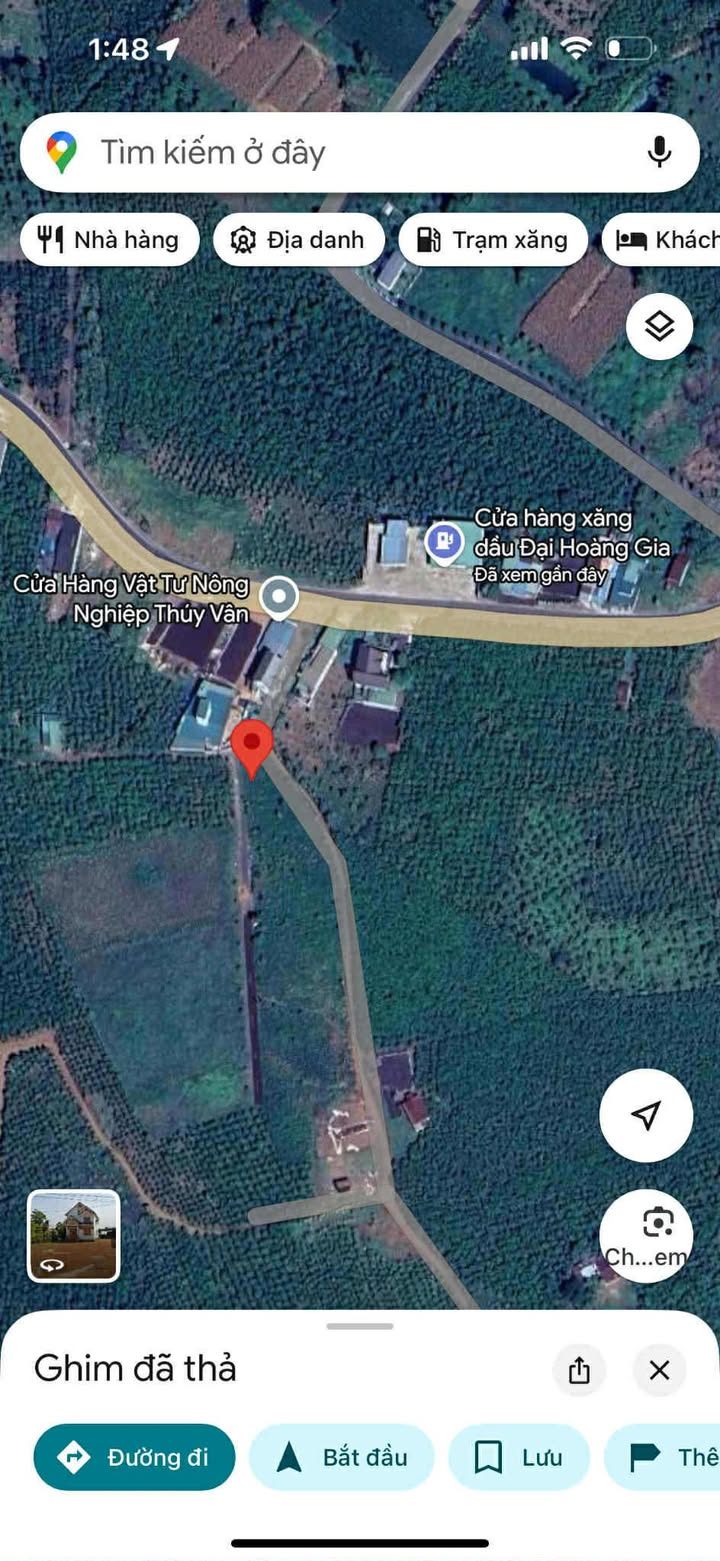
Task: Open Cửa Hàng Vật Tư Nông Nghiệp Thúy Vân marker
Action: [x=278, y=597]
